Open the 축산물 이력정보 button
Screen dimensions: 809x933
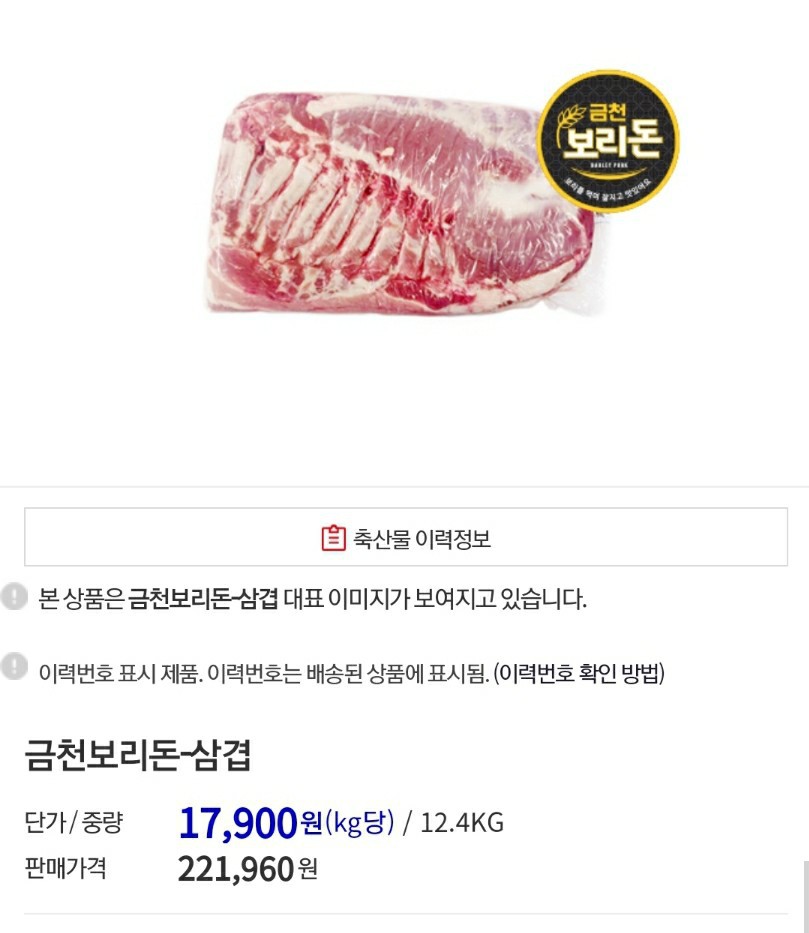click(x=404, y=536)
